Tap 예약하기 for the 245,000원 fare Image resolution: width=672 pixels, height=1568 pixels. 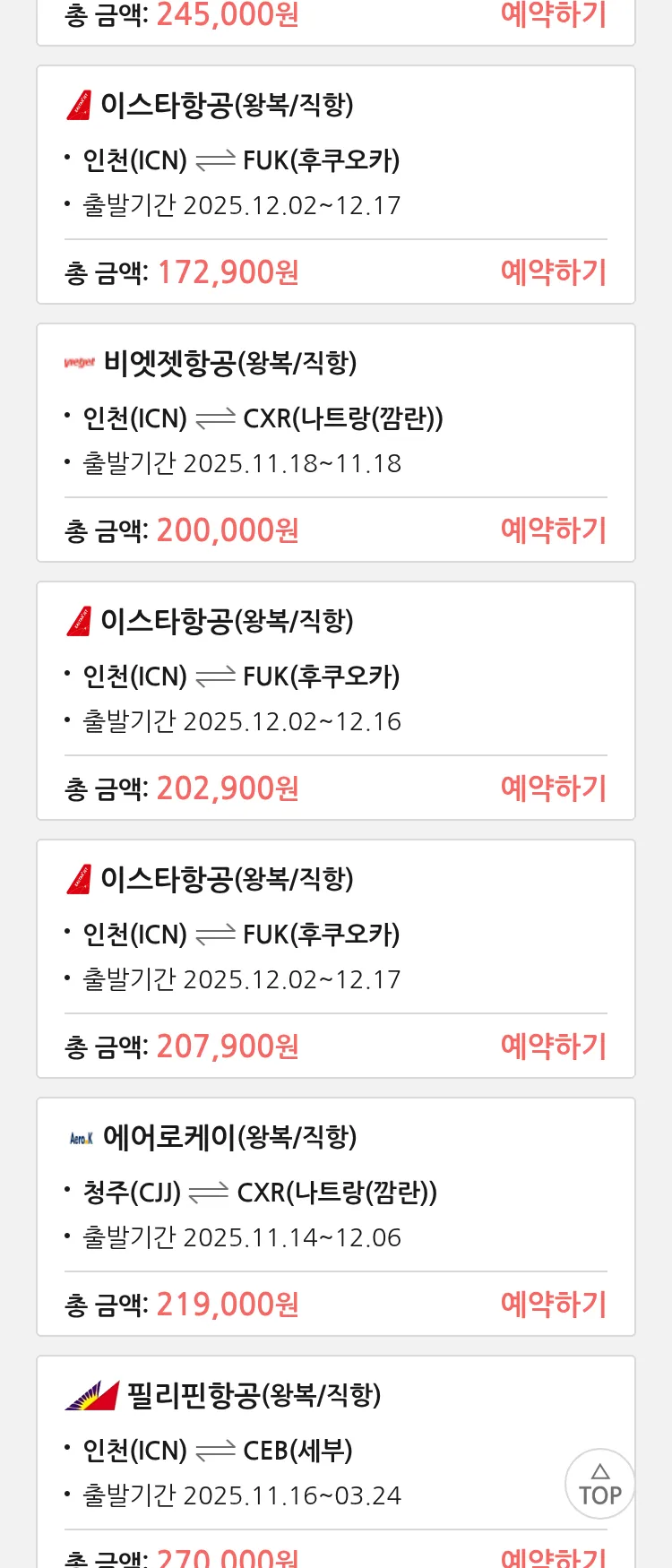(553, 15)
